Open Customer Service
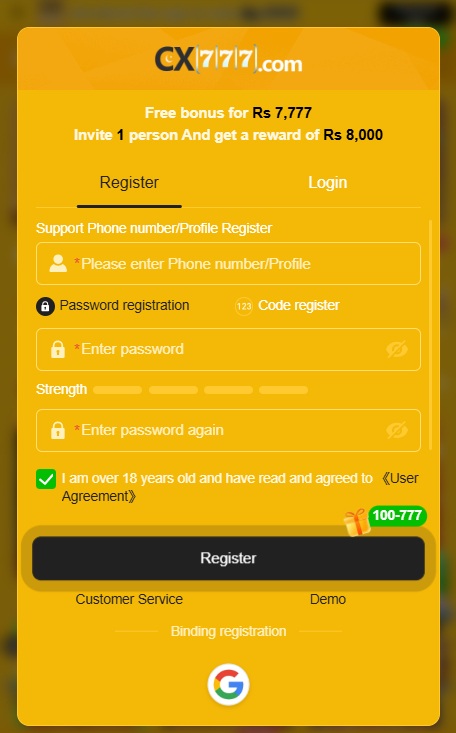Image resolution: width=456 pixels, height=733 pixels. [129, 599]
